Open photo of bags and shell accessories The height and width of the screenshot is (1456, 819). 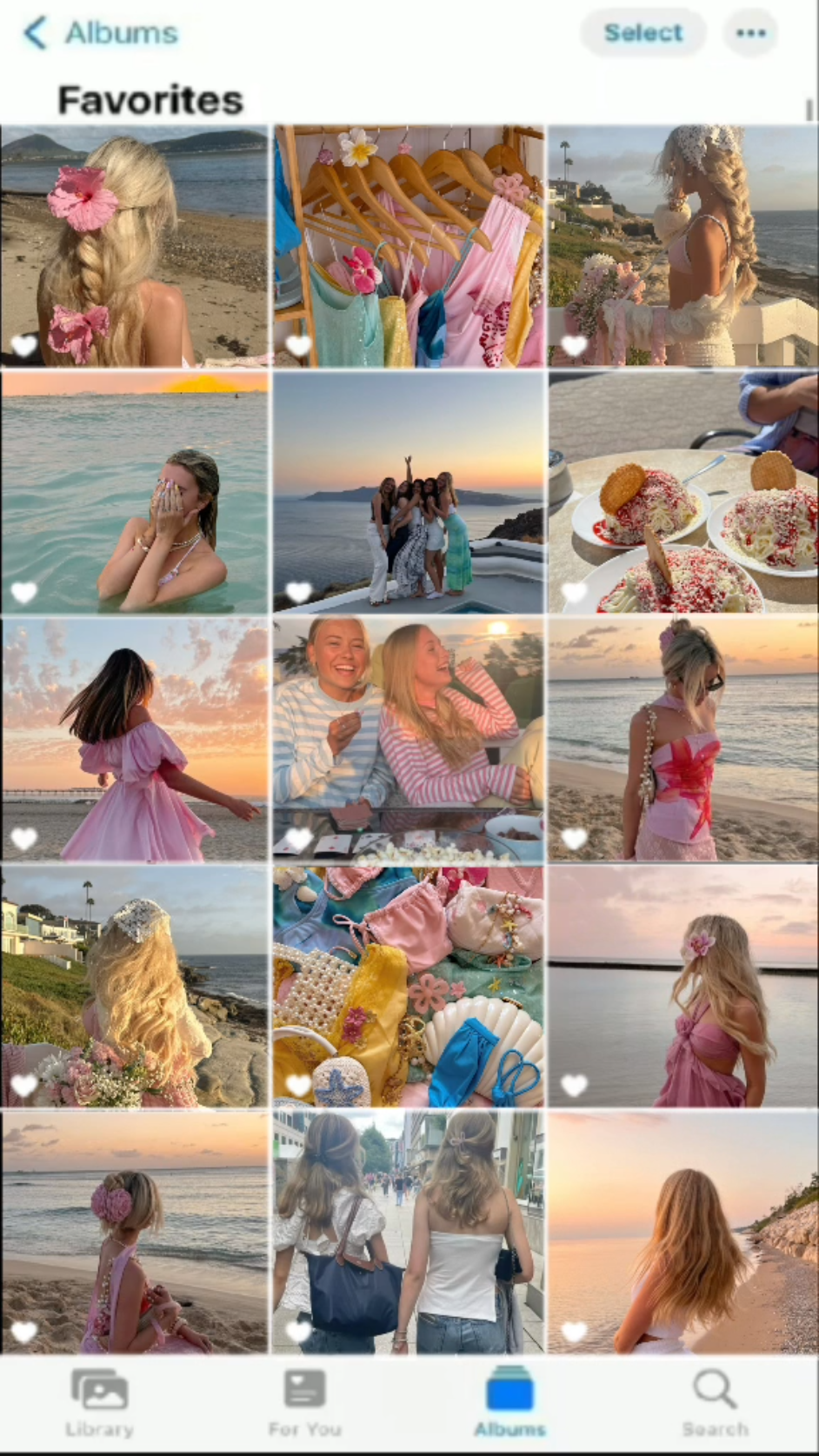click(409, 987)
